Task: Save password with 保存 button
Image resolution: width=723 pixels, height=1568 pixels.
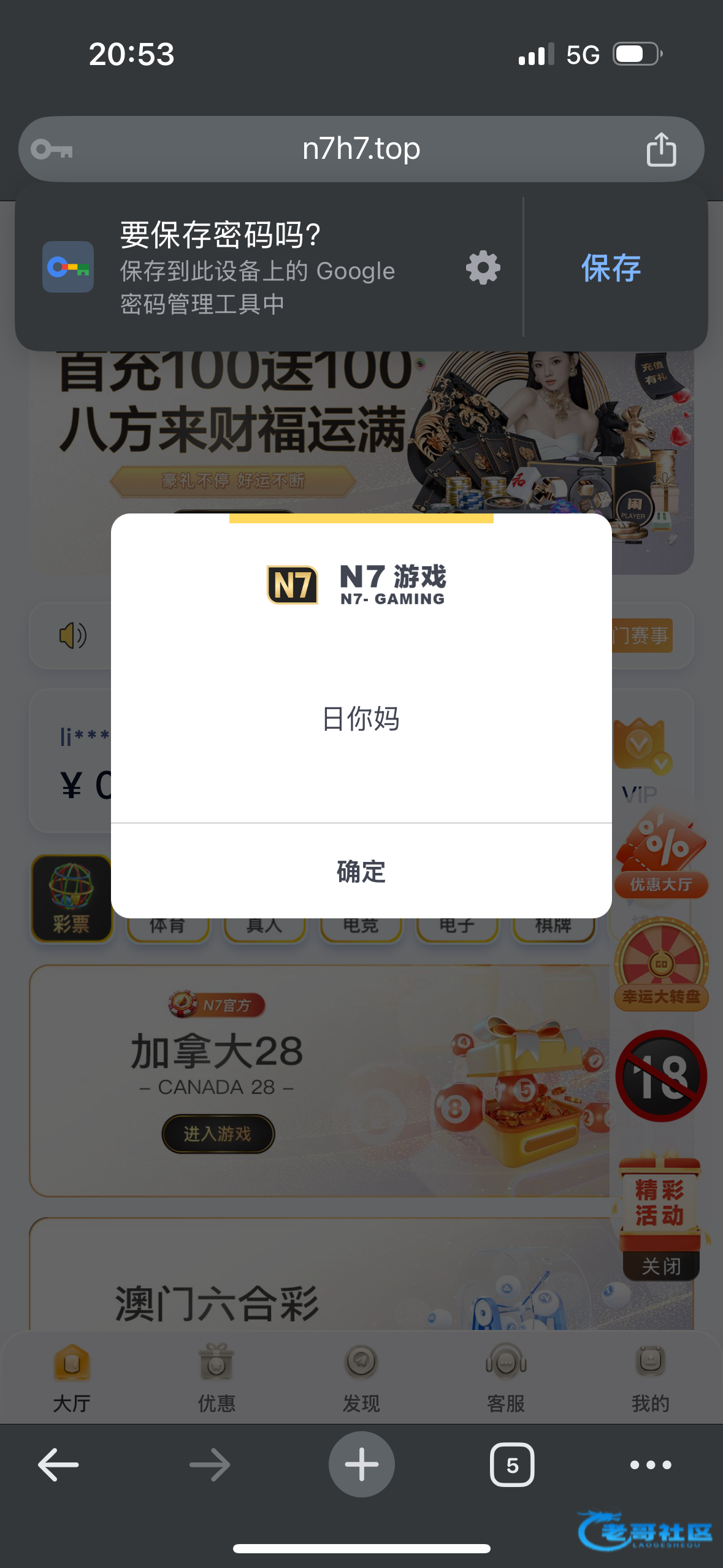Action: [x=611, y=268]
